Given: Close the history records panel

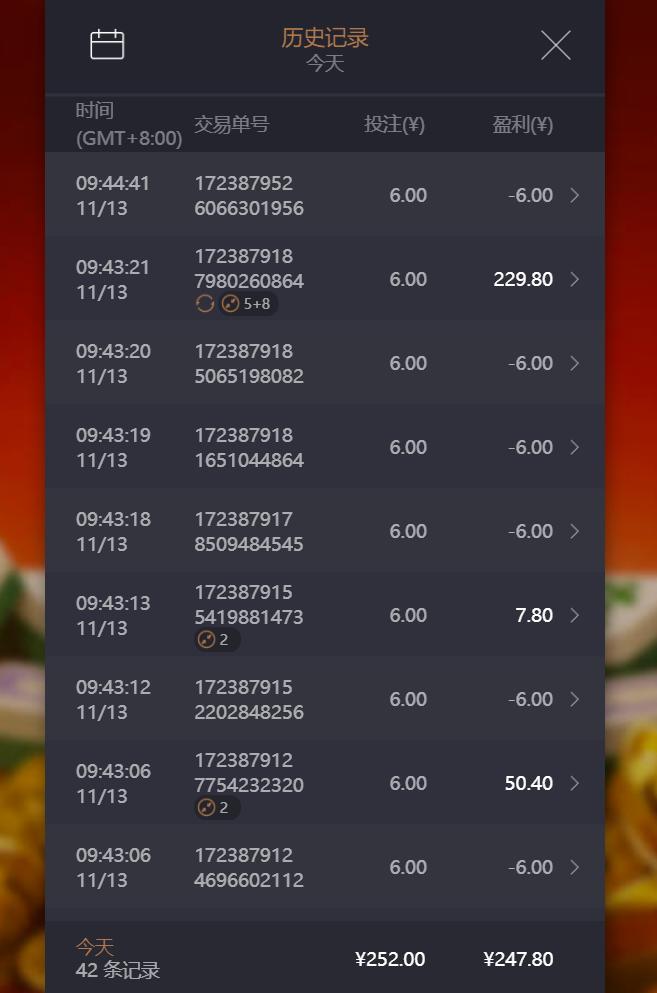Looking at the screenshot, I should point(555,45).
